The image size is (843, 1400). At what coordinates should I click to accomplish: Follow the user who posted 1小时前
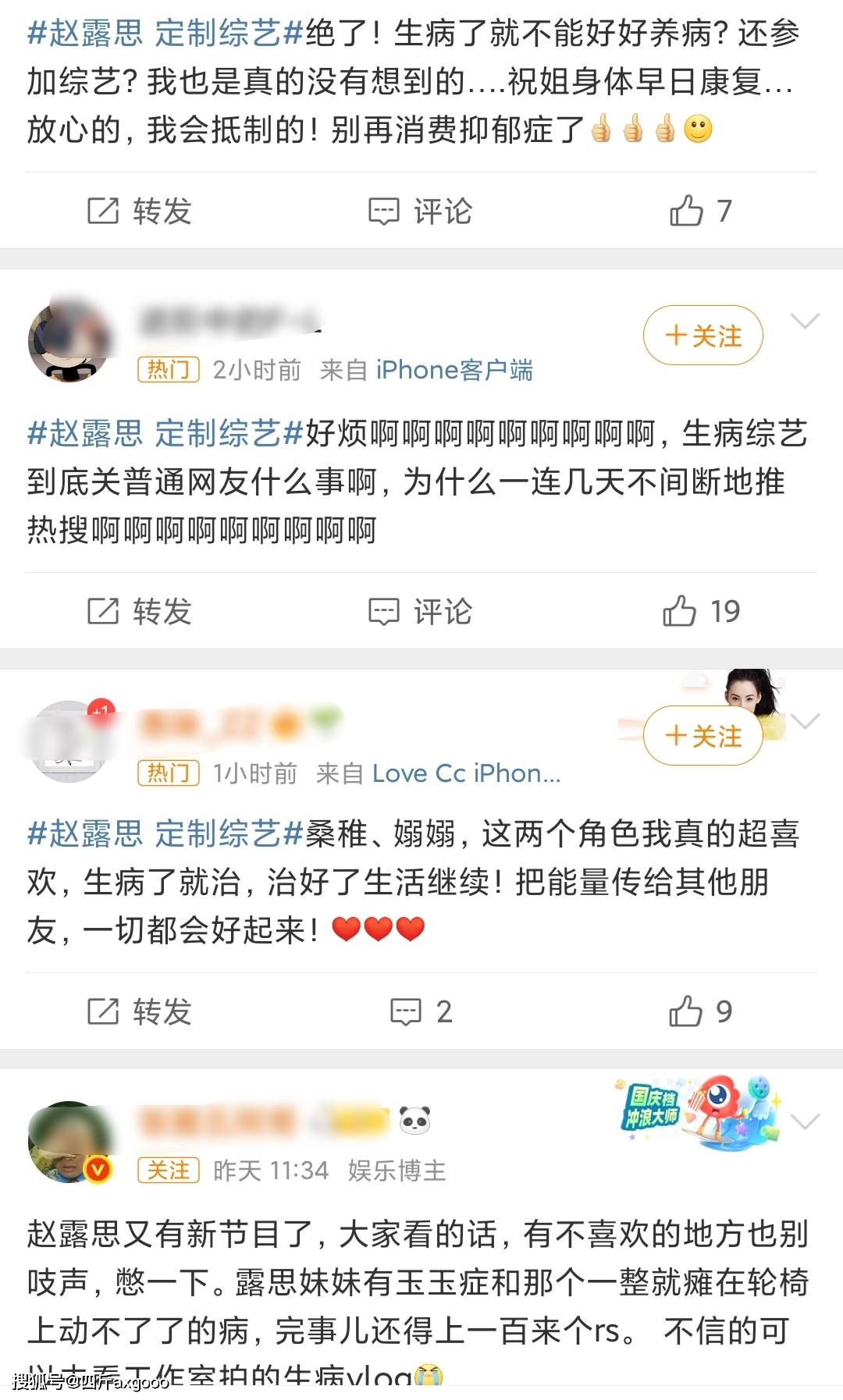pos(702,735)
